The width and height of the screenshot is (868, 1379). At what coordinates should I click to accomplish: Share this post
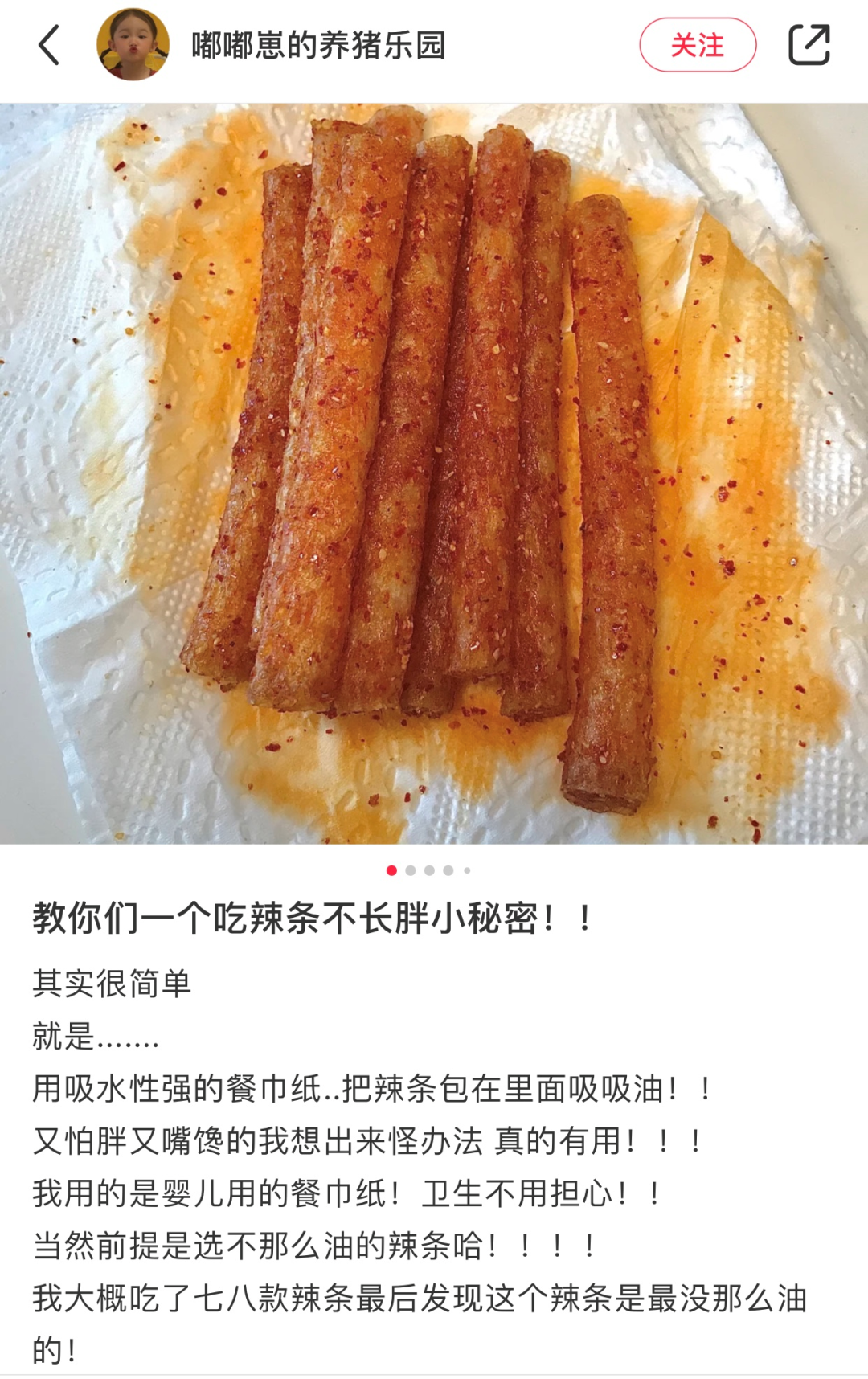tap(808, 45)
